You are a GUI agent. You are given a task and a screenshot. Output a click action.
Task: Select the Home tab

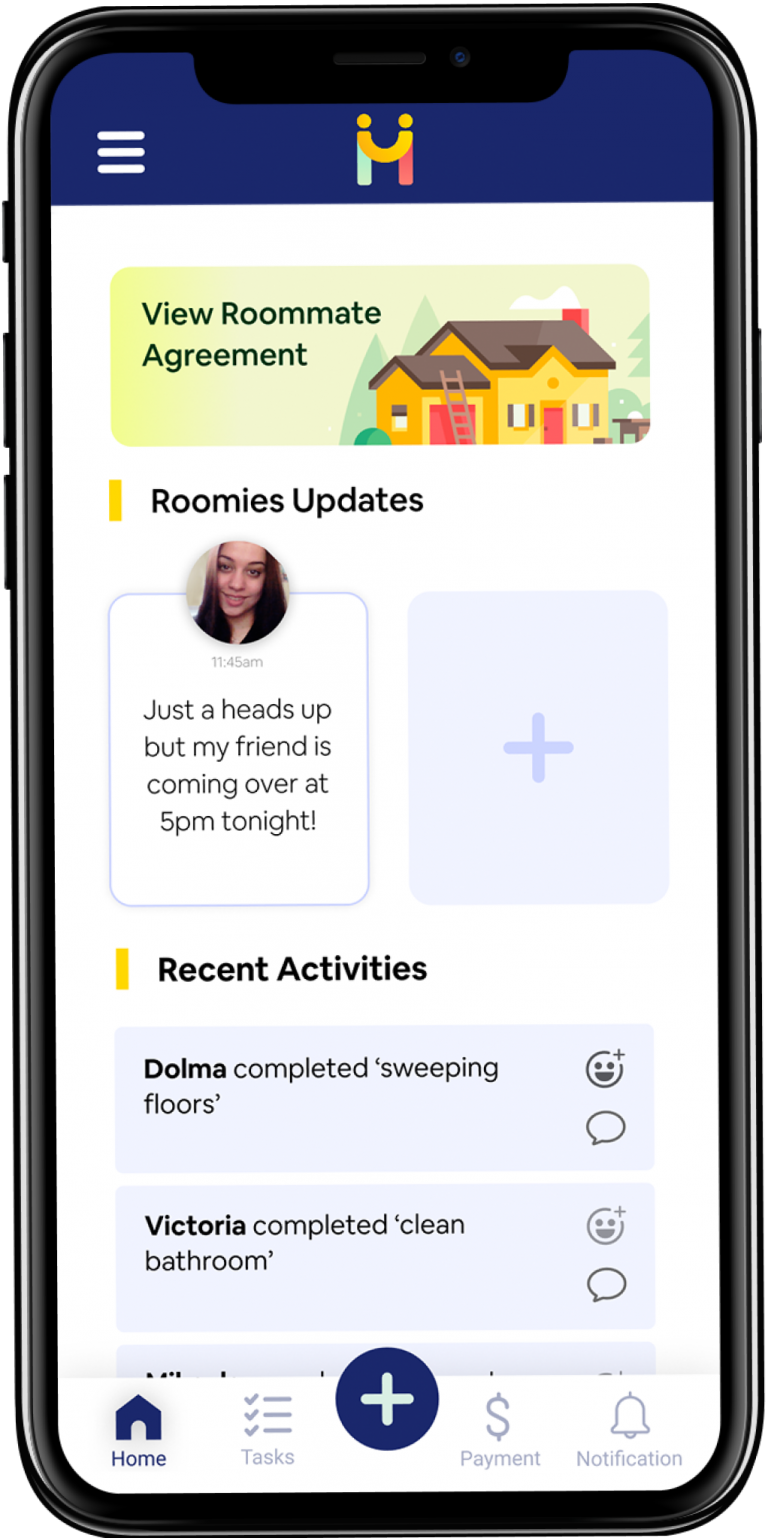click(138, 1431)
